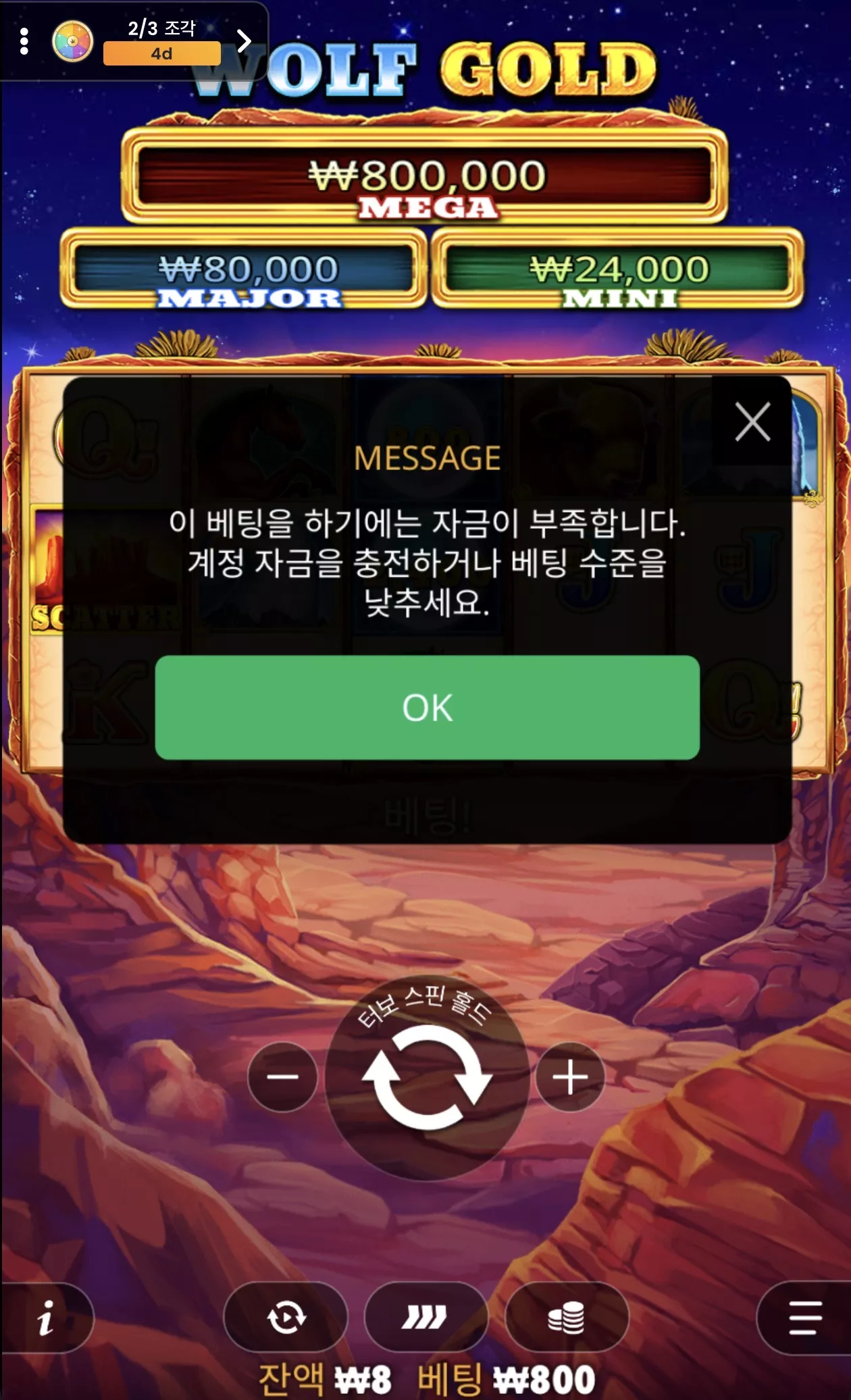Open the three-dot menu at top left

click(x=24, y=41)
